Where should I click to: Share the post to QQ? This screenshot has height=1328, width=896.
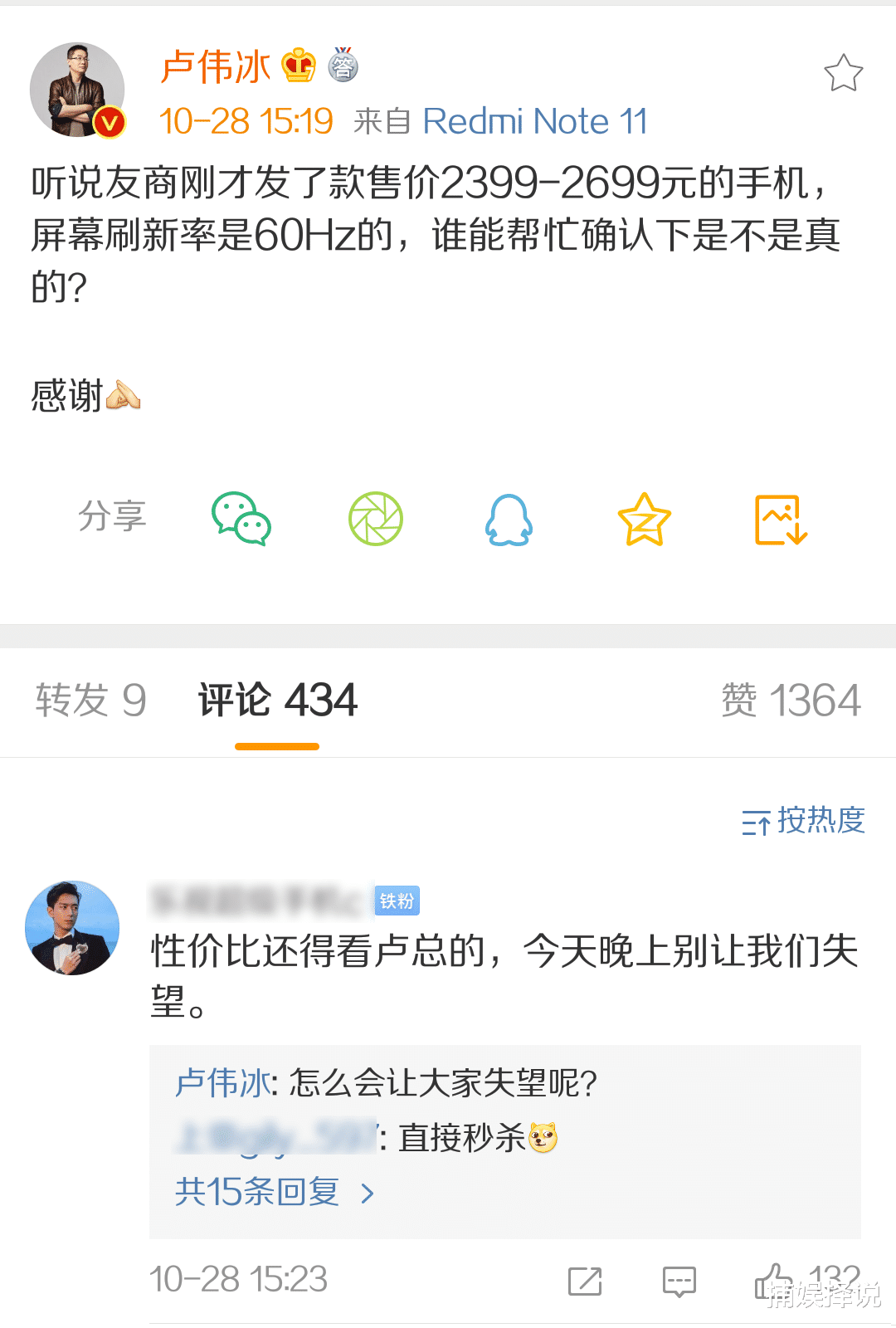(509, 520)
